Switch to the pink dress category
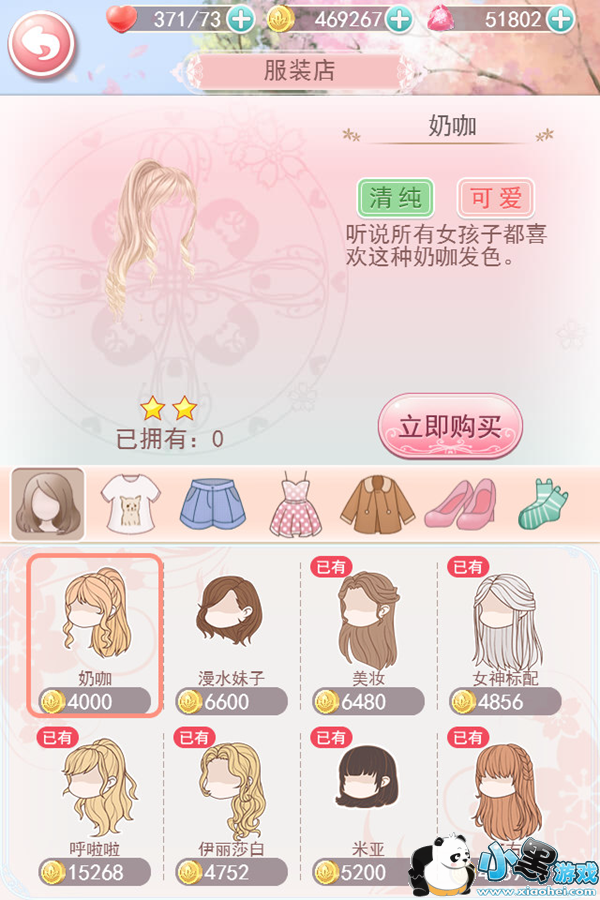Viewport: 600px width, 900px height. (298, 505)
